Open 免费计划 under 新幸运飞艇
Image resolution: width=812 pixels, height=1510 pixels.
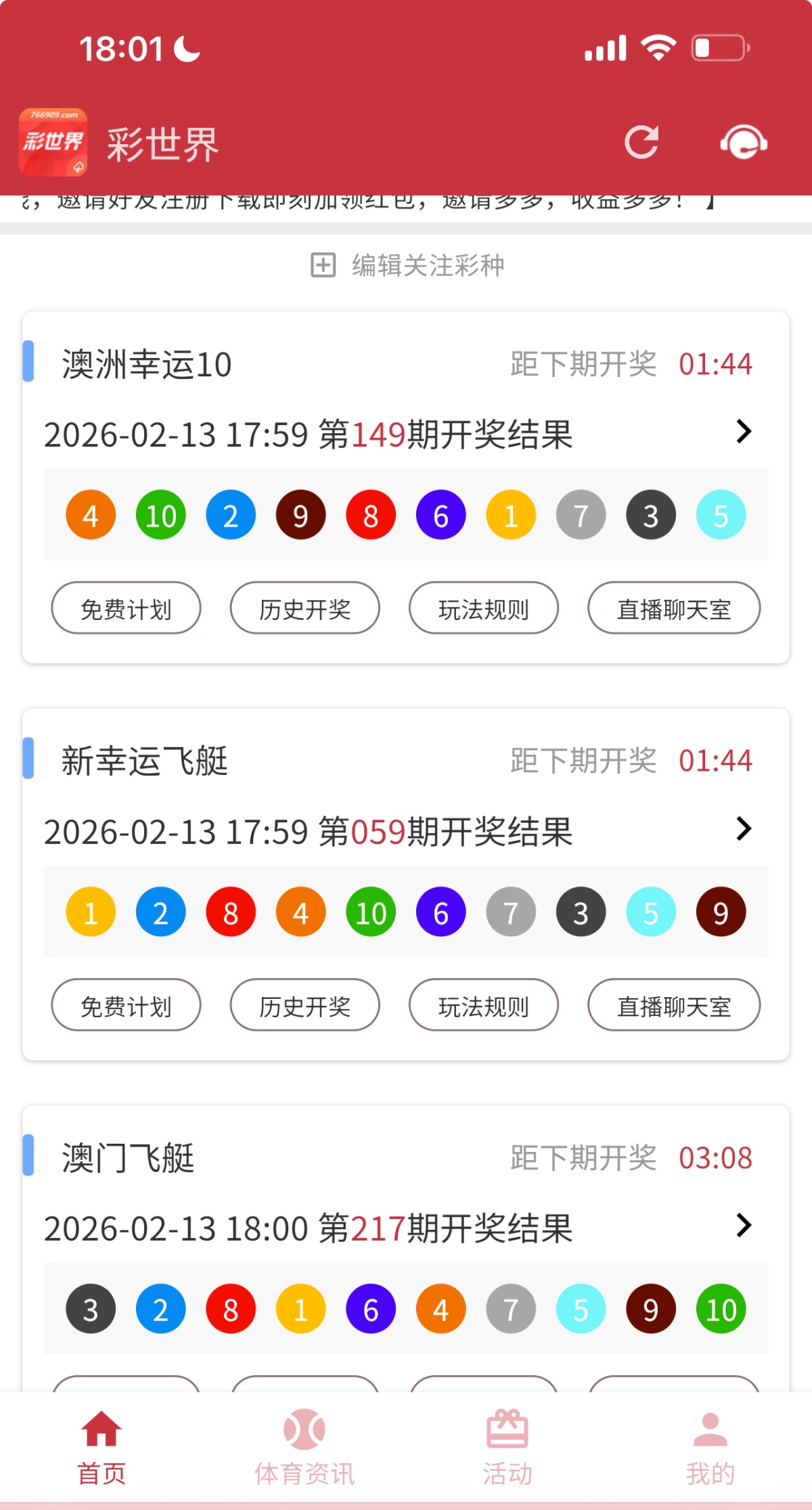(126, 1006)
